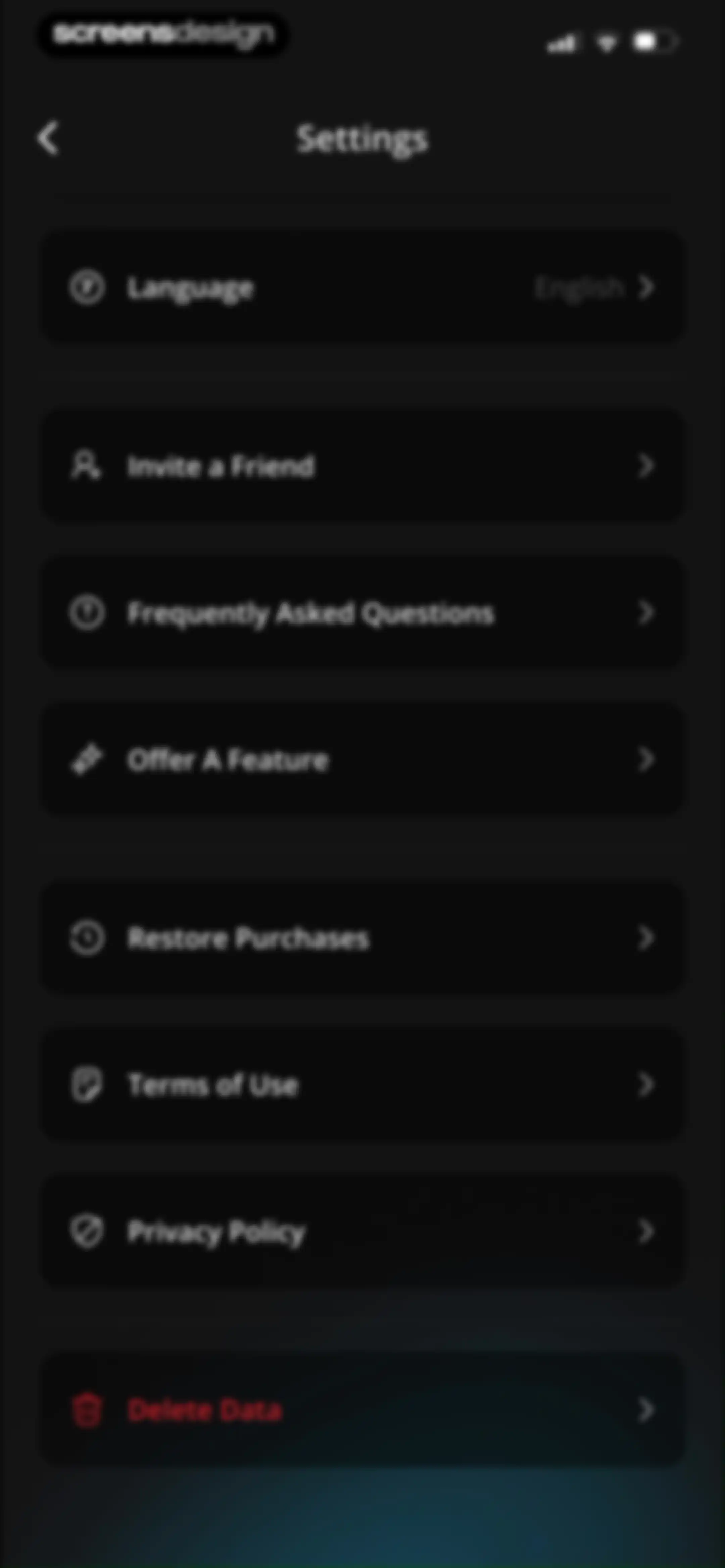Choose Delete Data
725x1568 pixels.
coord(363,1410)
